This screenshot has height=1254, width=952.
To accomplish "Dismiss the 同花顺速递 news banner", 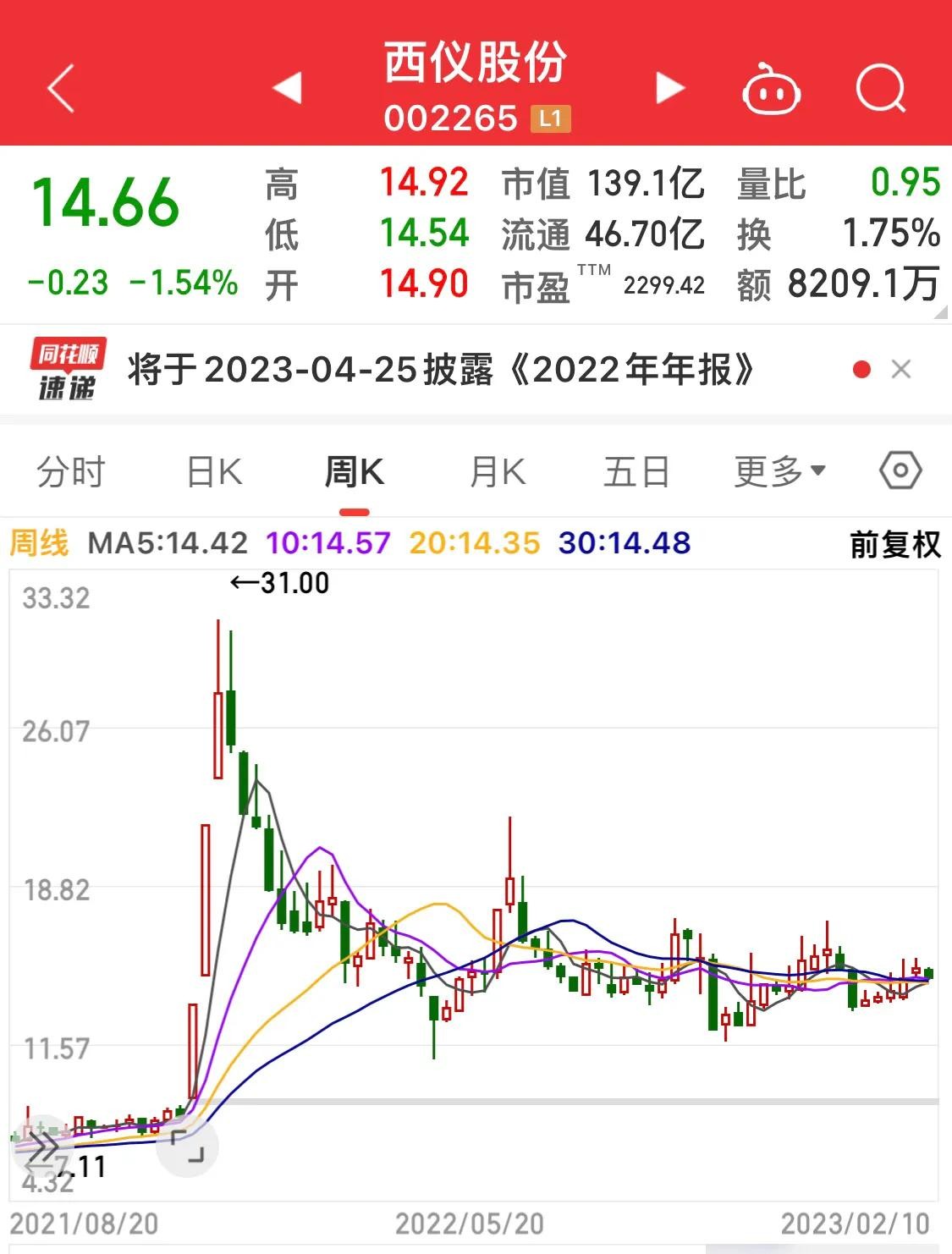I will tap(901, 370).
